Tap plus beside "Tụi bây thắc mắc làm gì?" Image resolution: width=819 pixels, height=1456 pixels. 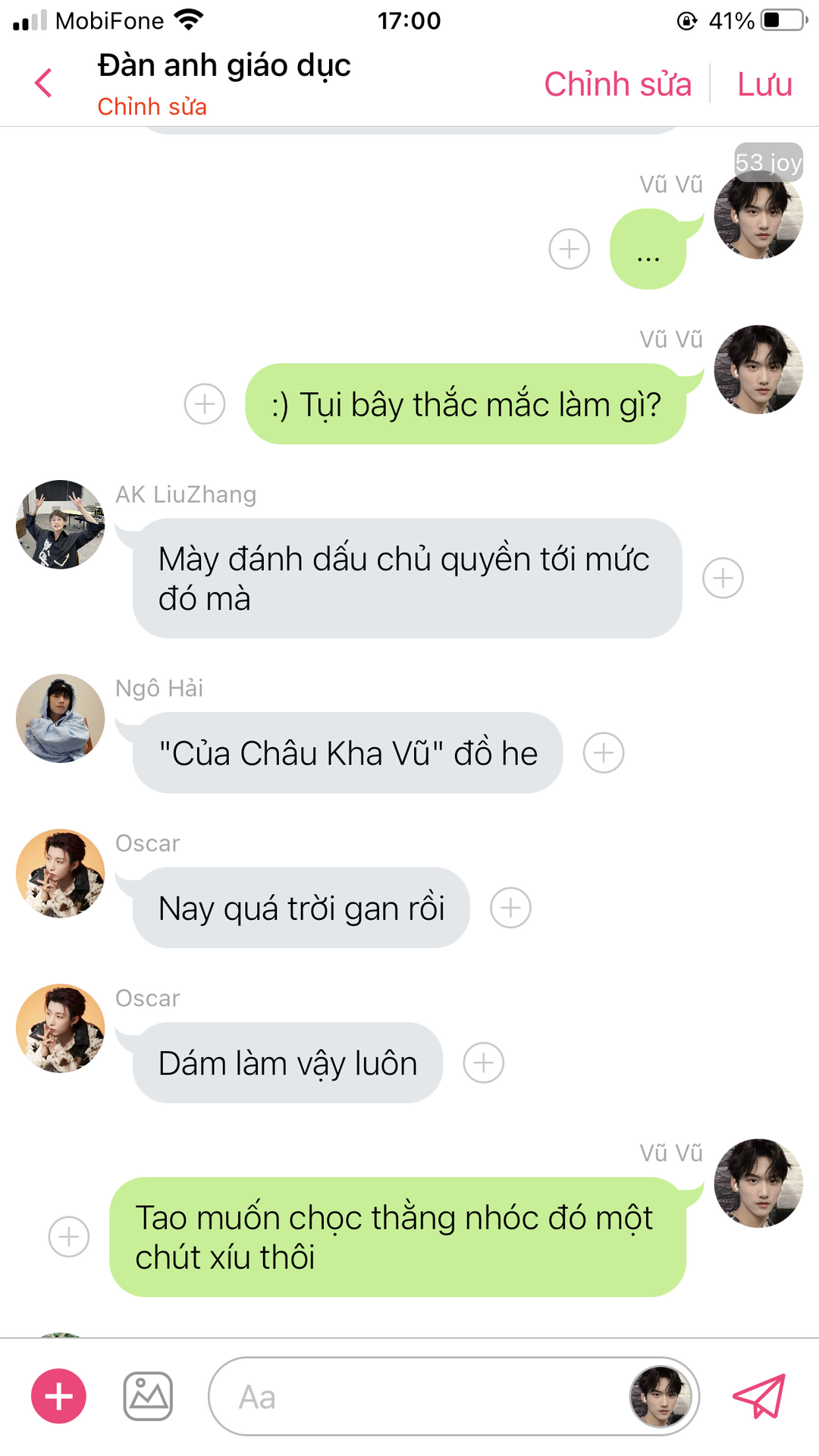(205, 403)
